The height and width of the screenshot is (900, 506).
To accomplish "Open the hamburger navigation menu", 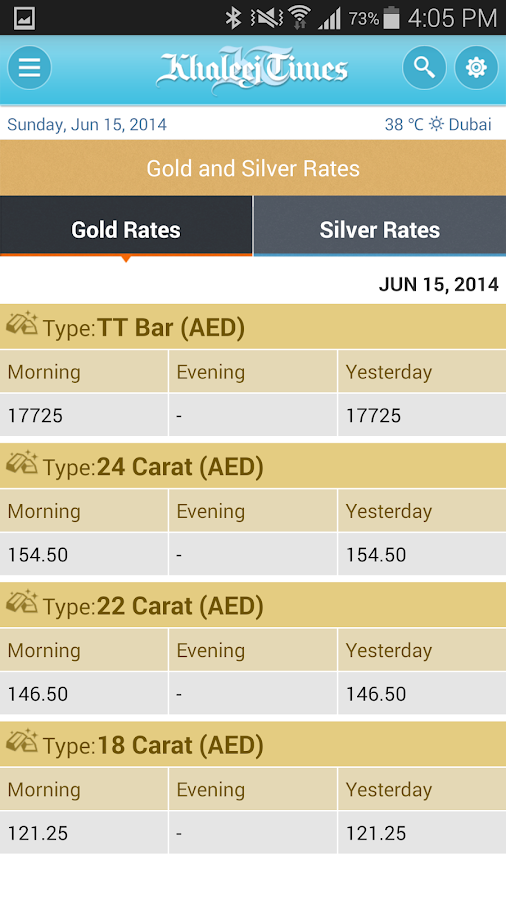I will click(x=29, y=68).
